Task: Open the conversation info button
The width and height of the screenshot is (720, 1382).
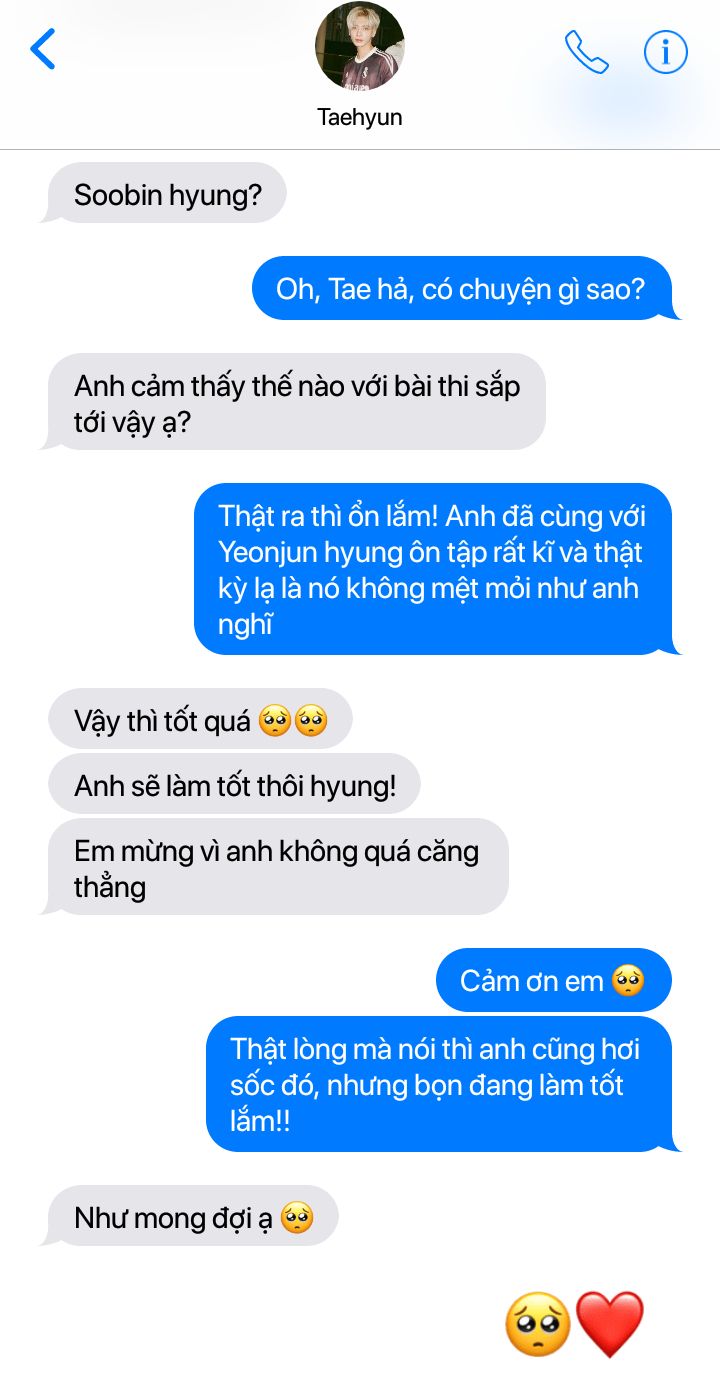Action: (x=665, y=52)
